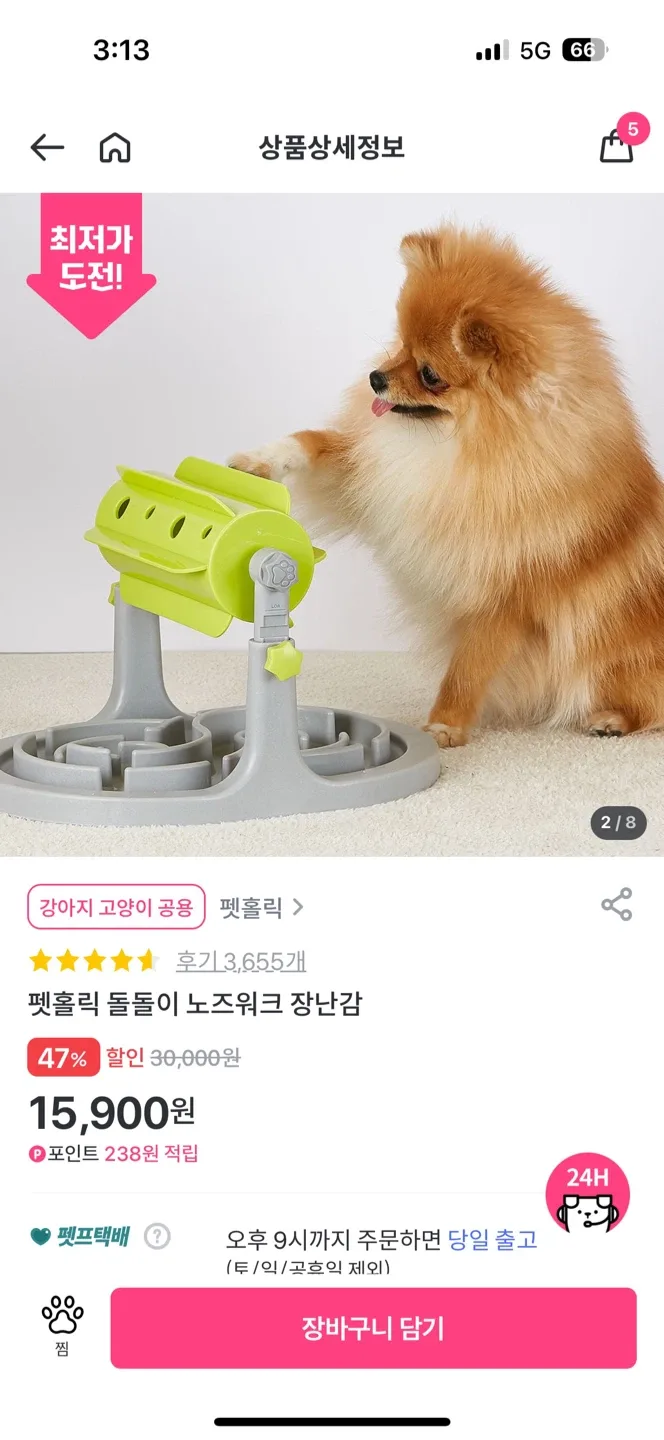The width and height of the screenshot is (664, 1440).
Task: Tap 장바구니 담기 to add to cart
Action: pos(373,1328)
